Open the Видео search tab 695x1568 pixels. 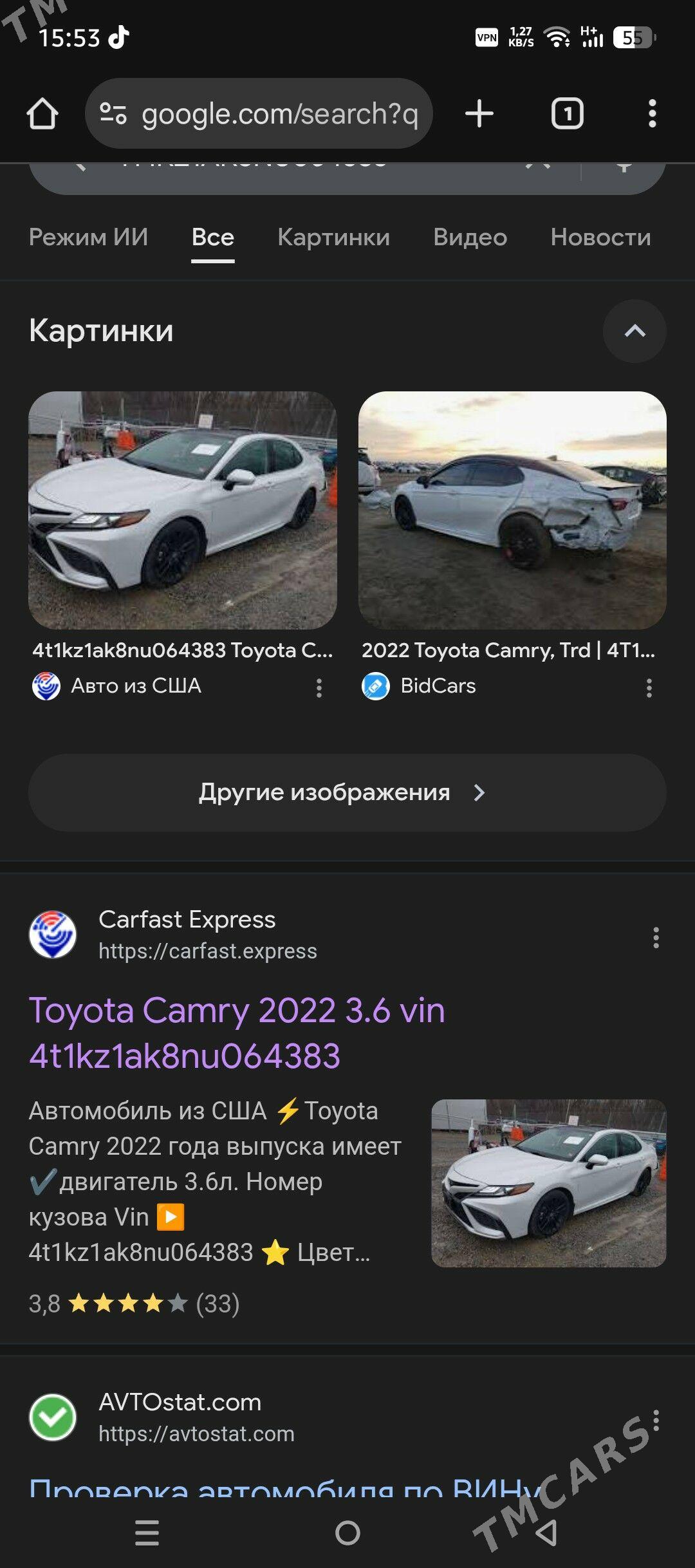[x=470, y=238]
